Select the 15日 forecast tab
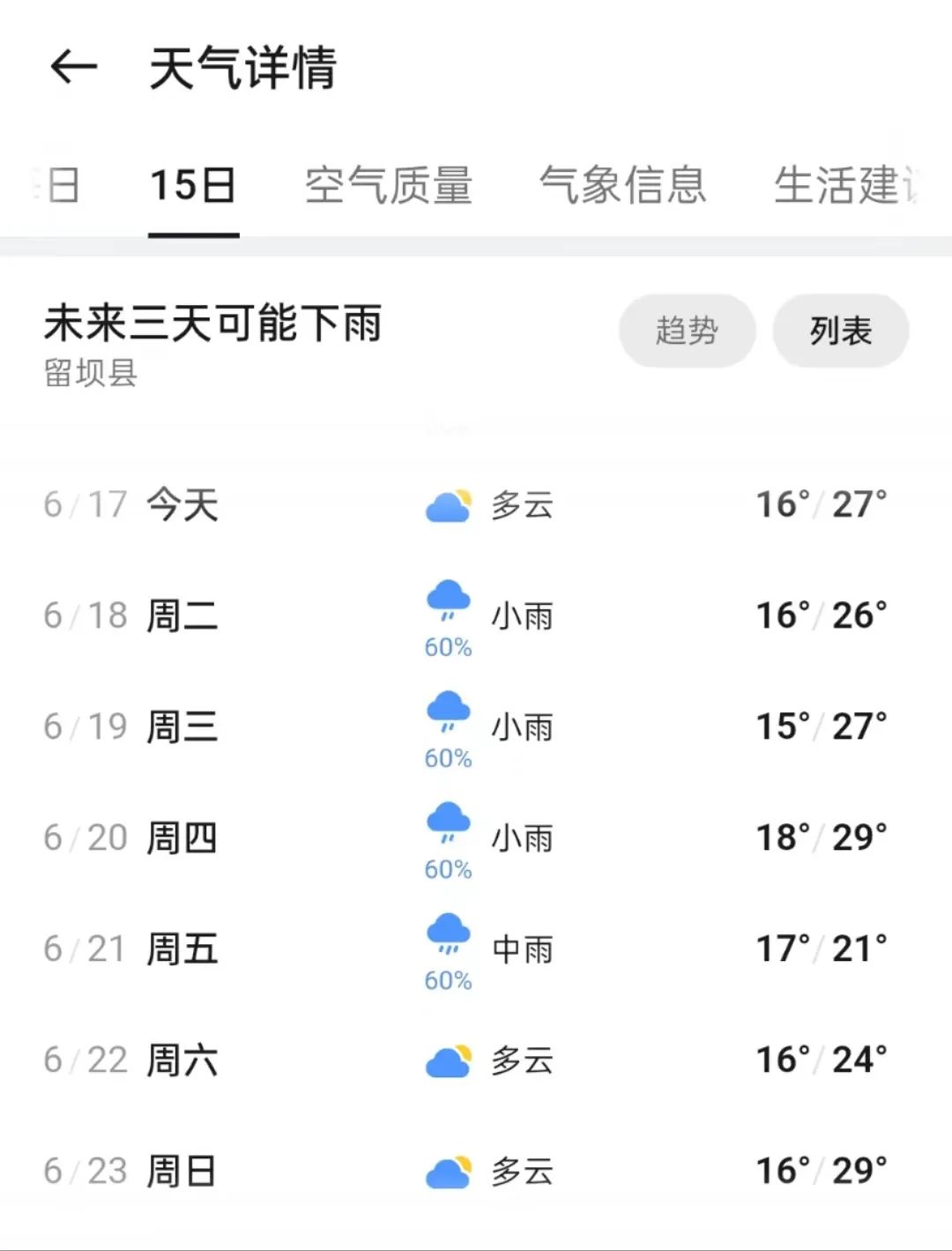This screenshot has height=1251, width=952. 193,186
